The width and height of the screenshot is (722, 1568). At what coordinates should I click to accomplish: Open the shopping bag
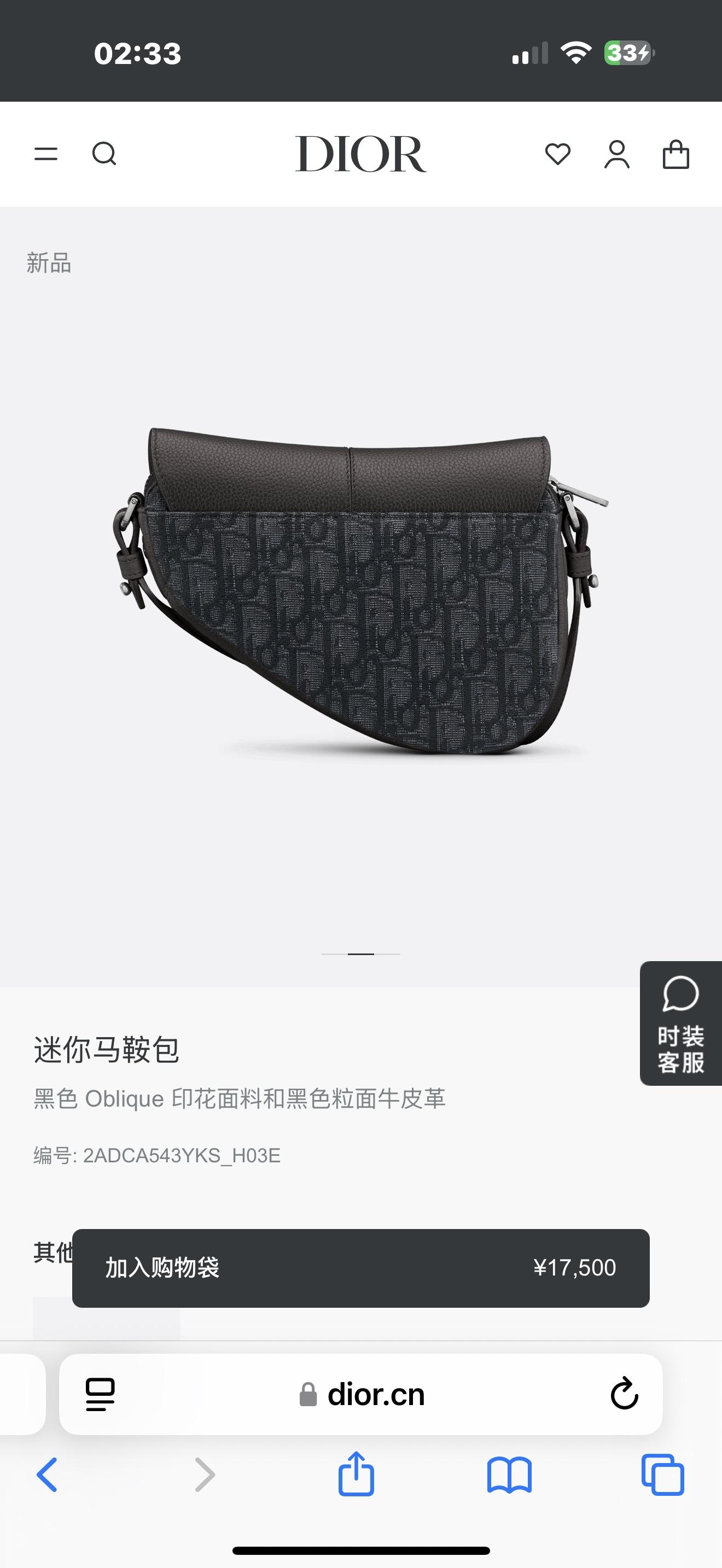676,154
